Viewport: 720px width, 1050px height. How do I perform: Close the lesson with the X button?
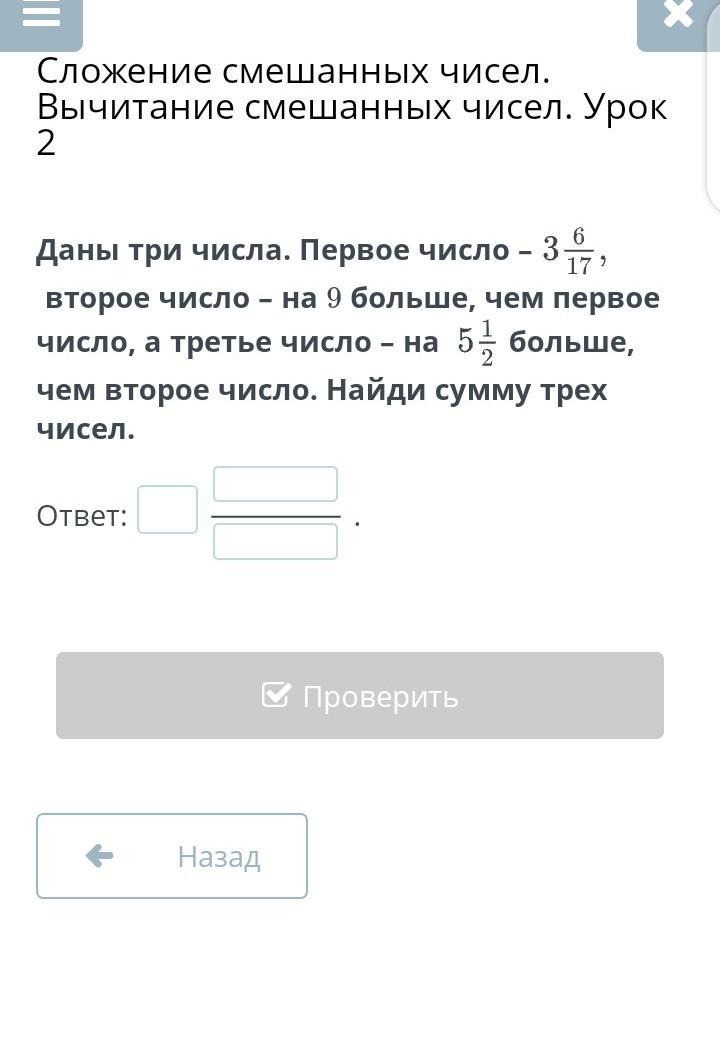pos(678,17)
